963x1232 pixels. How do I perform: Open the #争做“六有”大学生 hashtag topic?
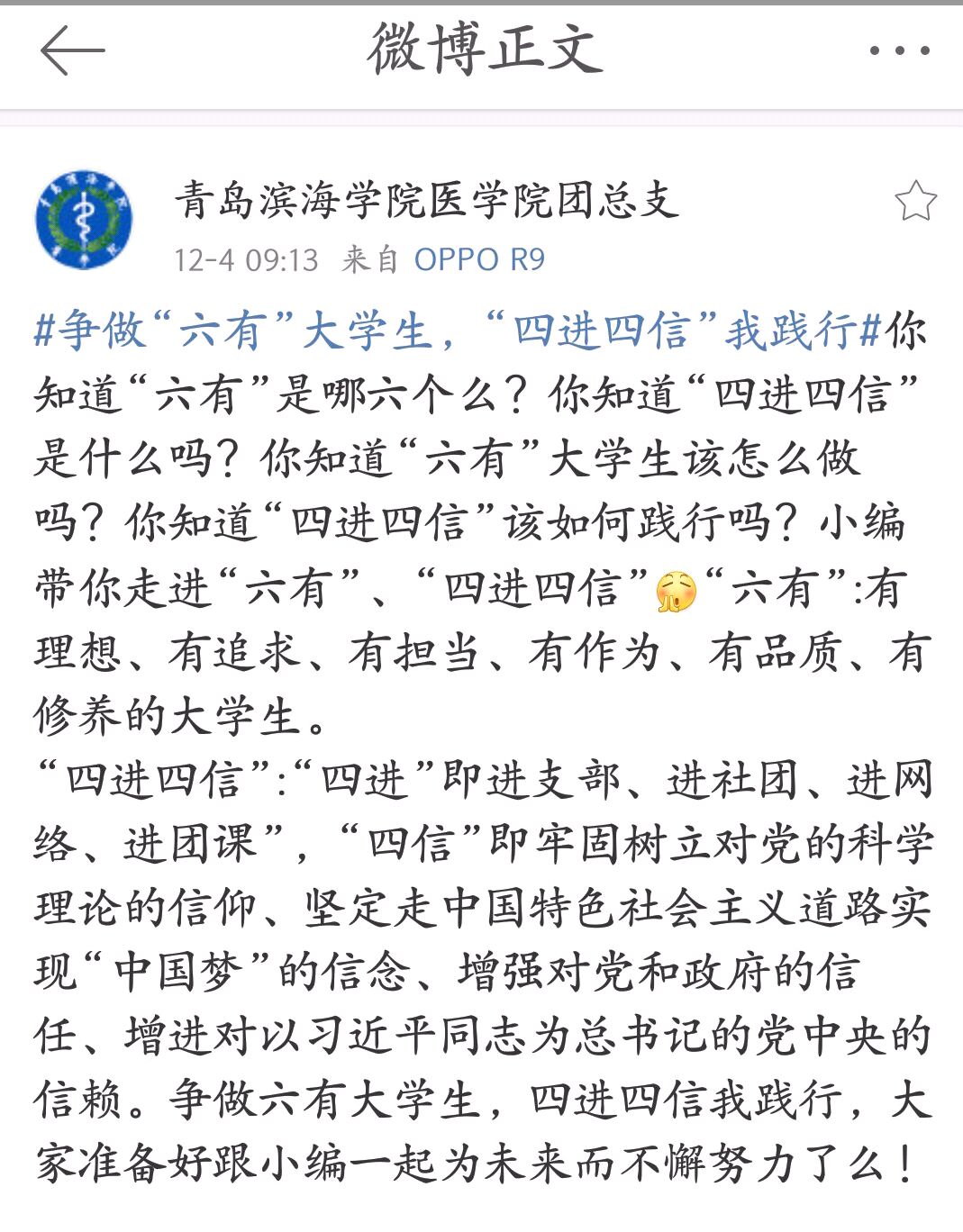coord(450,331)
